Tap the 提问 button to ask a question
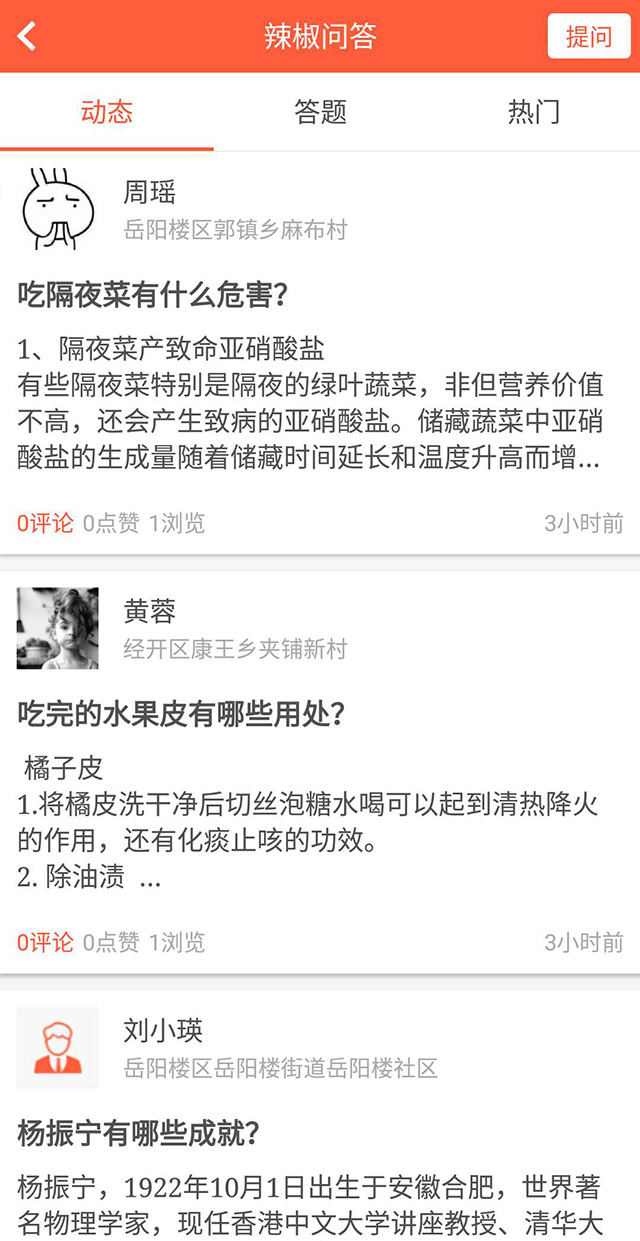The image size is (640, 1241). (x=589, y=37)
